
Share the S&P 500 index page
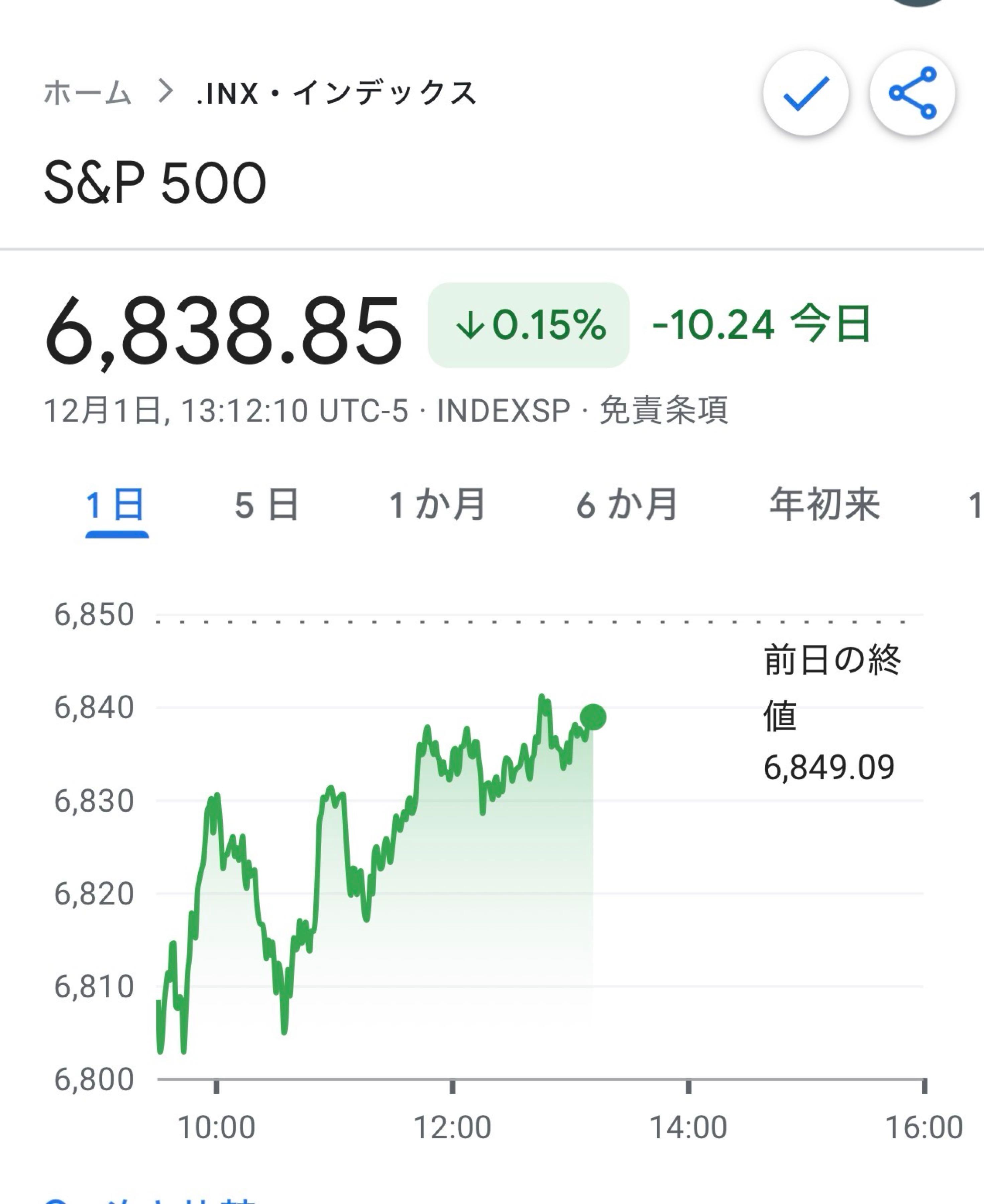tap(912, 94)
